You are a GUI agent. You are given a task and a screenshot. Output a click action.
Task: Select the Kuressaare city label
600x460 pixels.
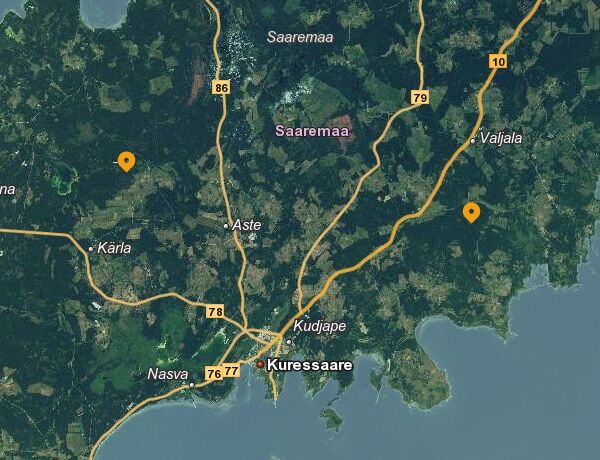coord(309,366)
